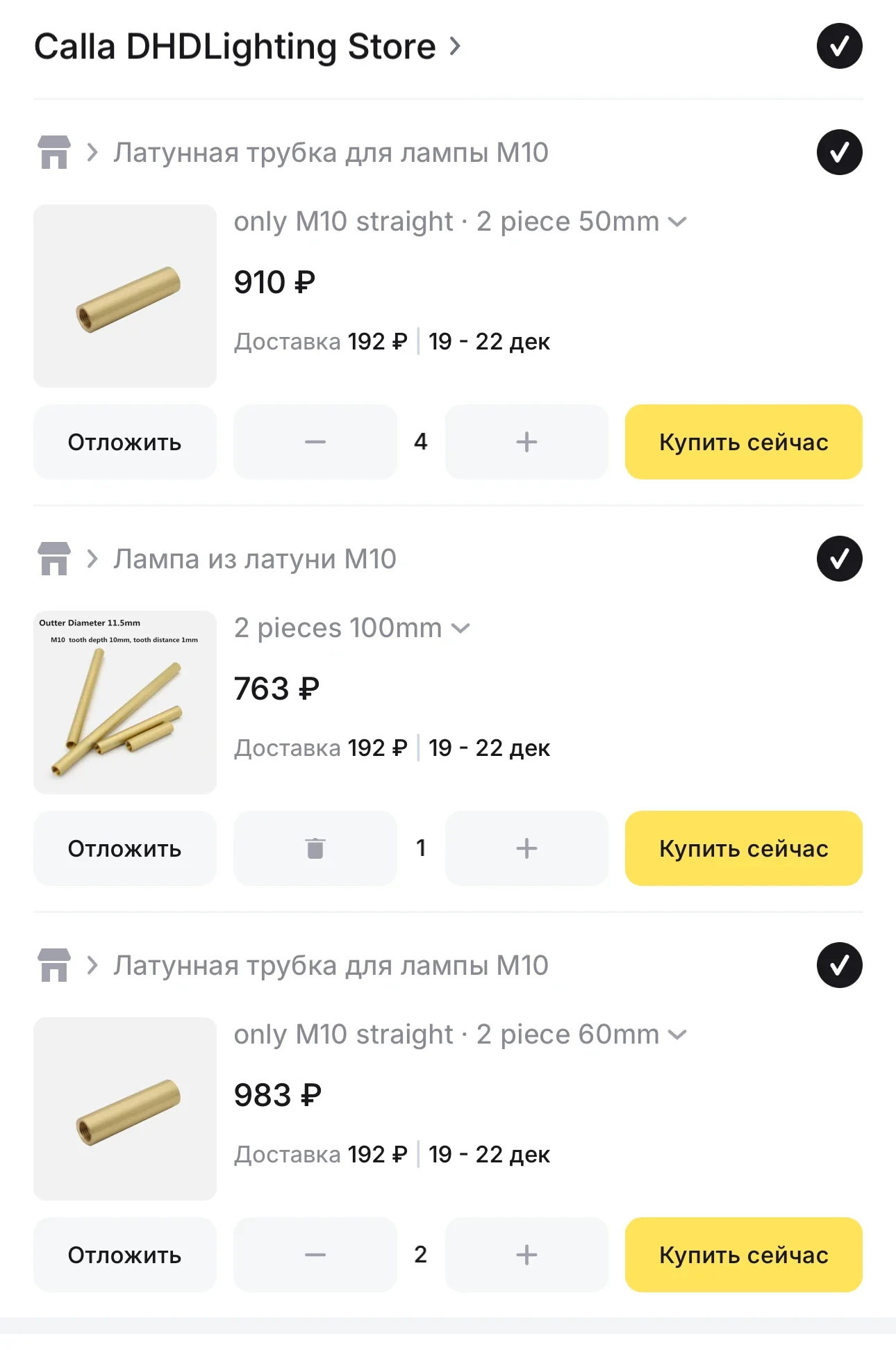Buy the 983 ₽ item now
This screenshot has height=1350, width=896.
click(743, 1255)
